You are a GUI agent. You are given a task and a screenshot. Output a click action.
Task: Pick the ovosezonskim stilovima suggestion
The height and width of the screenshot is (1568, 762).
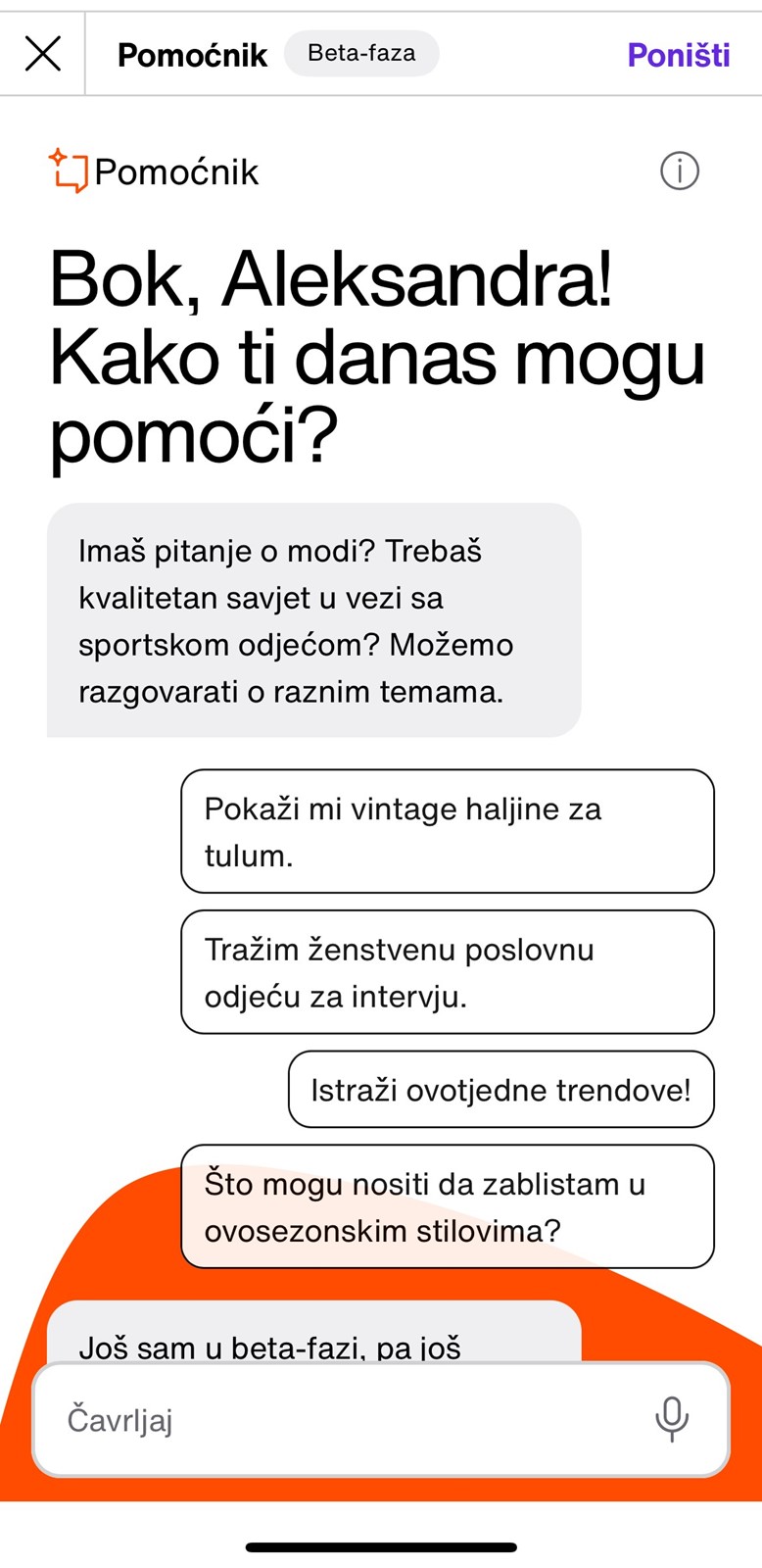click(x=448, y=1206)
